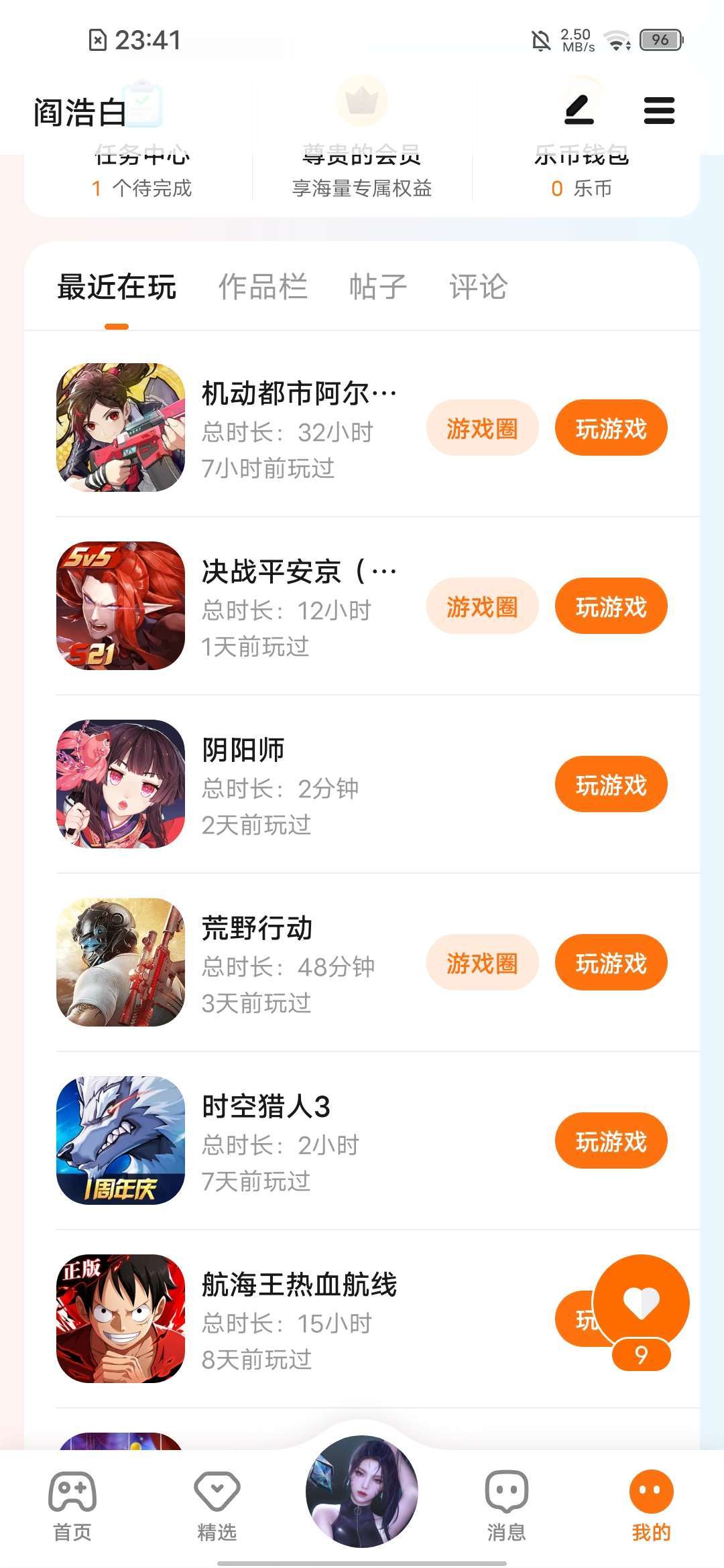Open the 评论 tab
Viewport: 724px width, 1568px height.
tap(479, 287)
